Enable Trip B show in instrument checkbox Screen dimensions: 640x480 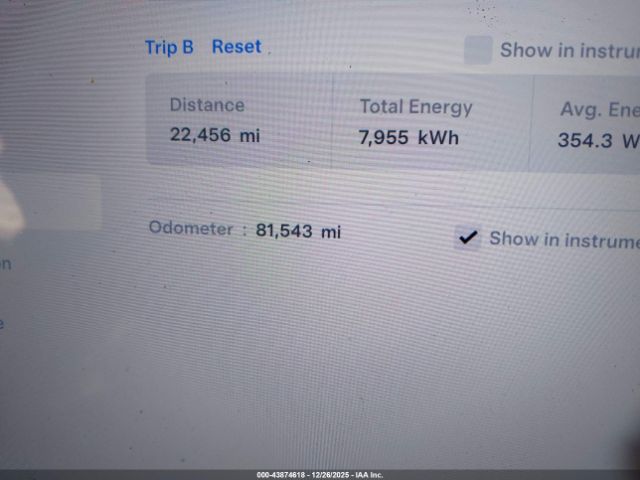coord(478,50)
